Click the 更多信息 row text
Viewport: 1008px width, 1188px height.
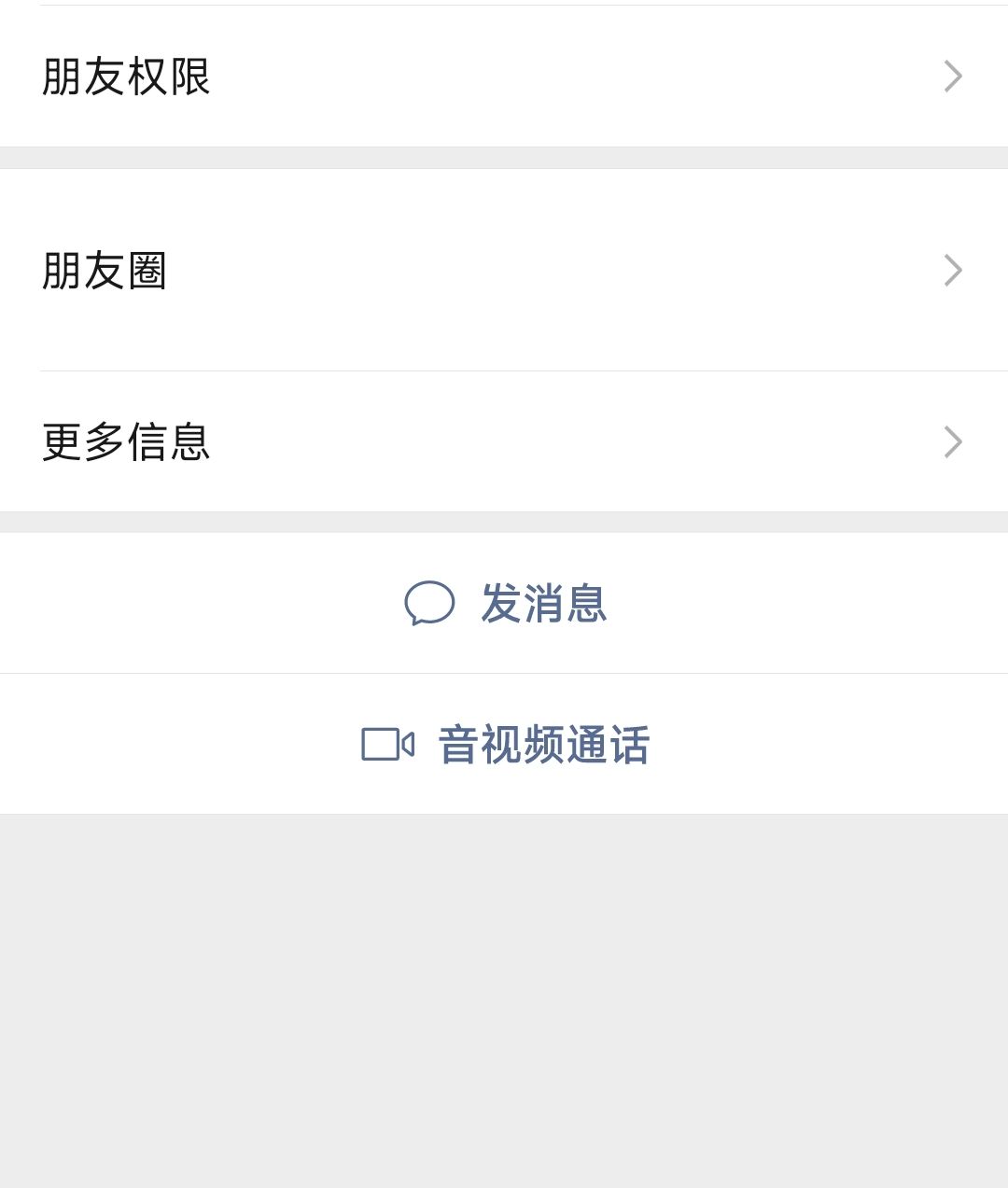(x=125, y=444)
